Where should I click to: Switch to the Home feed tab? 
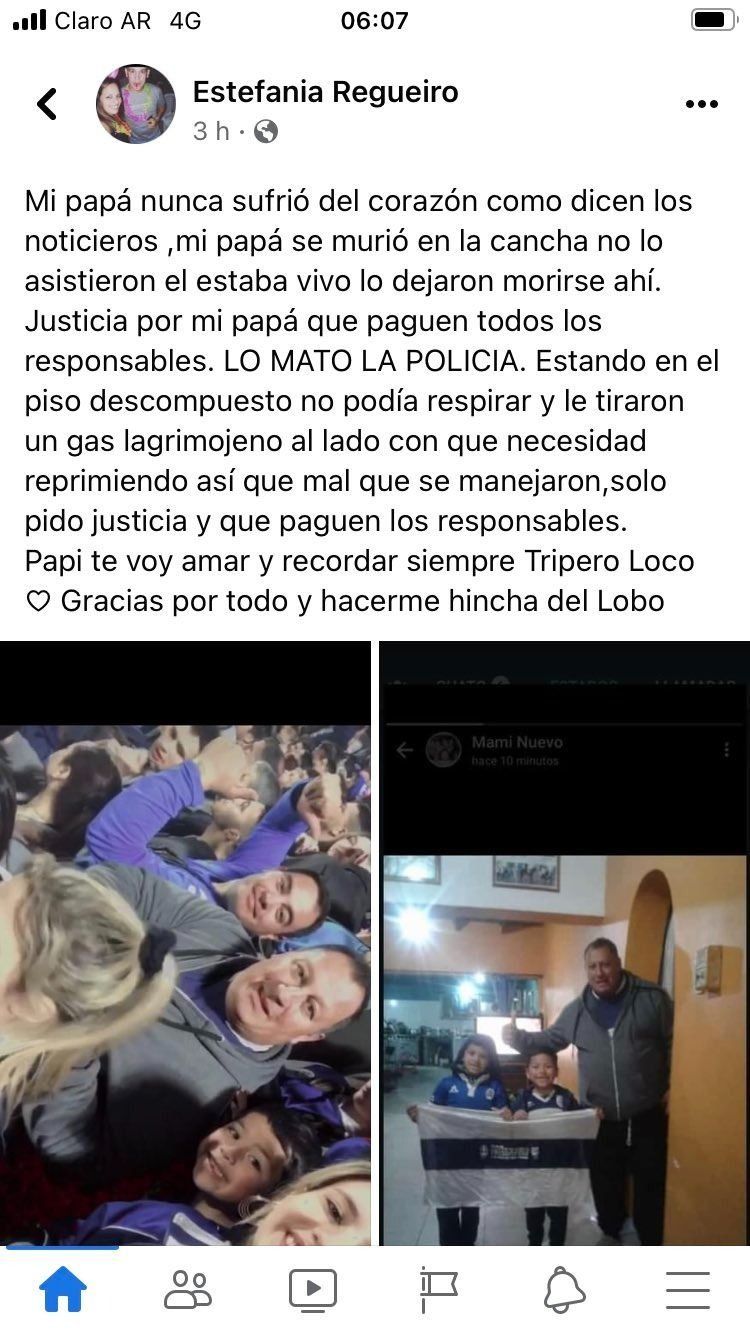pos(62,1290)
